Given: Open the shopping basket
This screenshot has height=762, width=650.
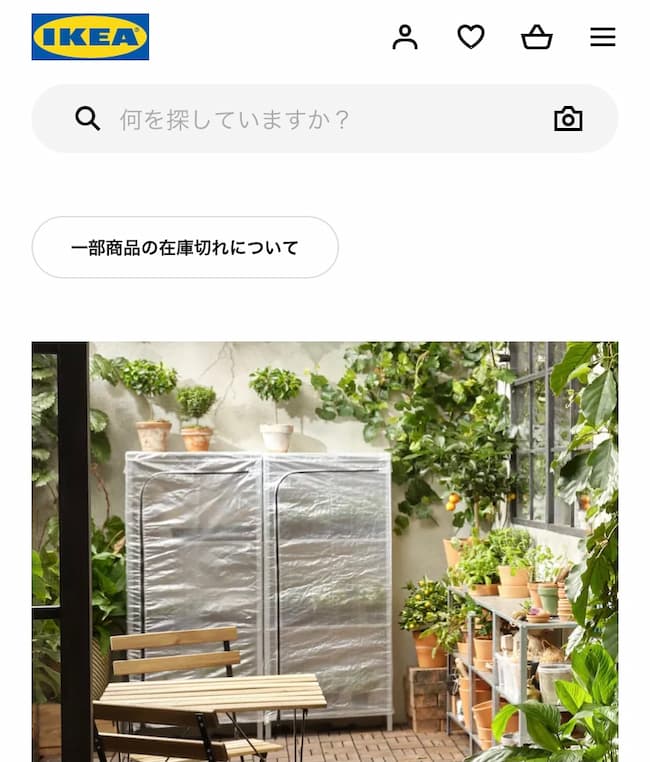Looking at the screenshot, I should pos(537,37).
